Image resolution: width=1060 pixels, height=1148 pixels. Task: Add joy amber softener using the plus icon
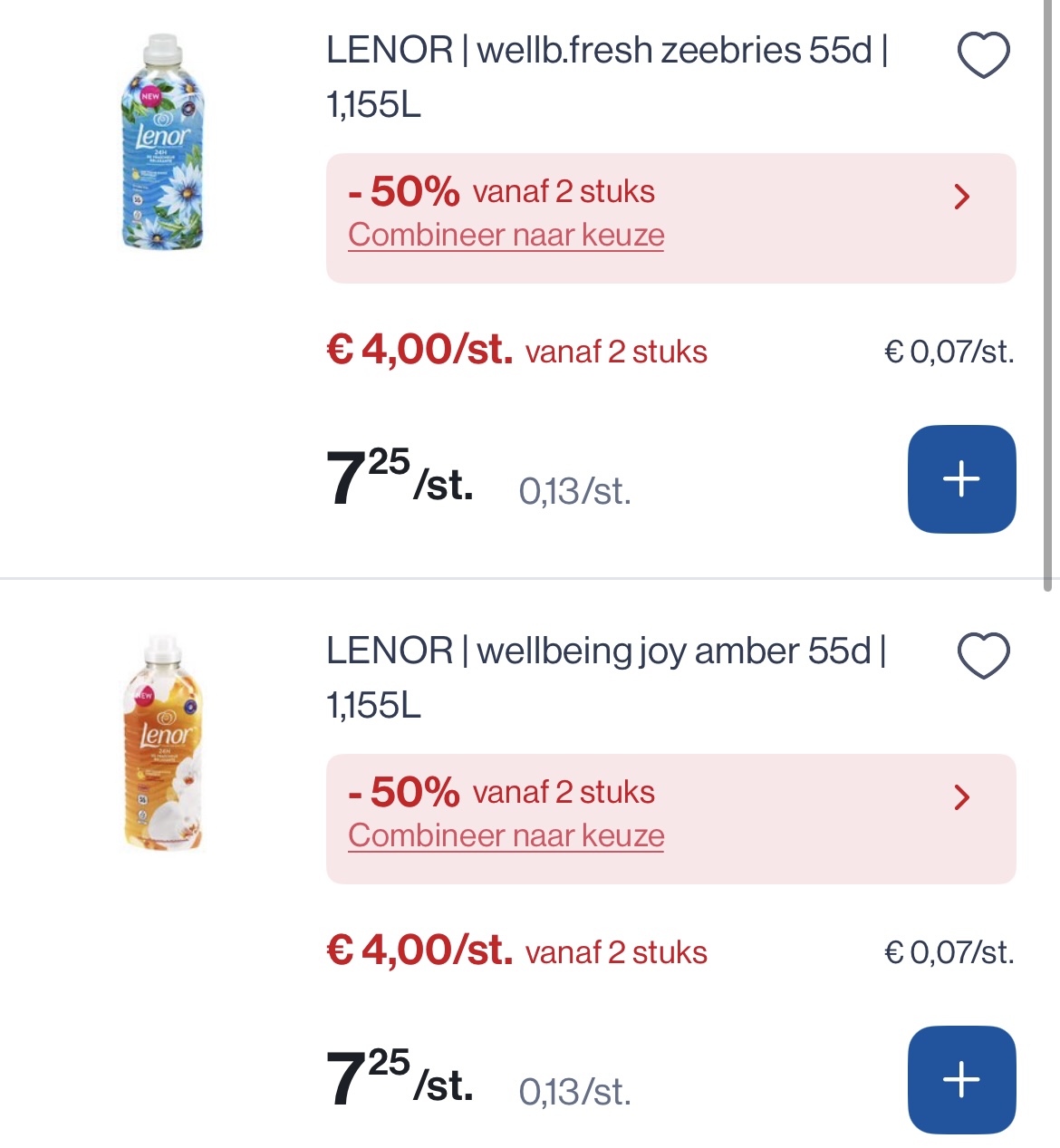pos(961,1078)
